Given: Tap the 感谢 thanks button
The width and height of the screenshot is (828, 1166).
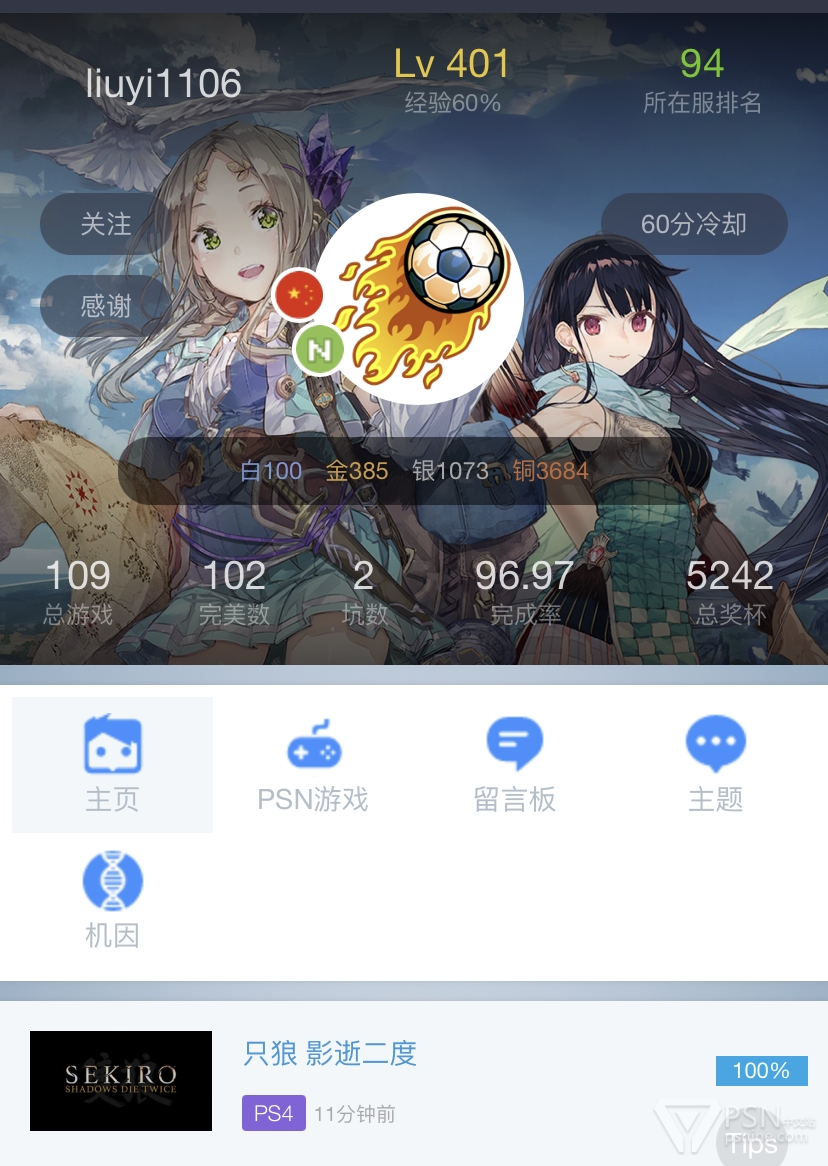Looking at the screenshot, I should click(105, 305).
